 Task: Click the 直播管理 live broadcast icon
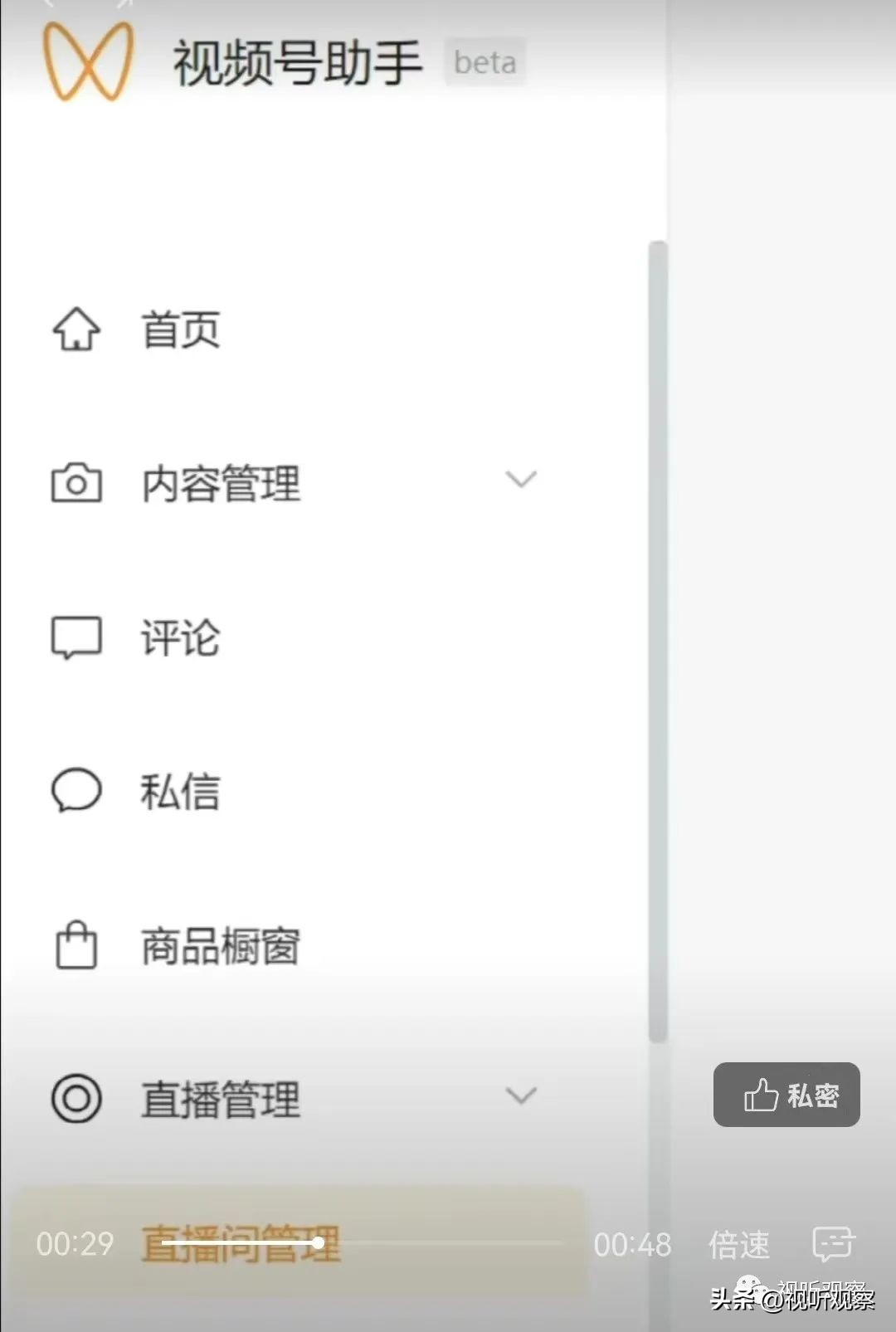[75, 1098]
